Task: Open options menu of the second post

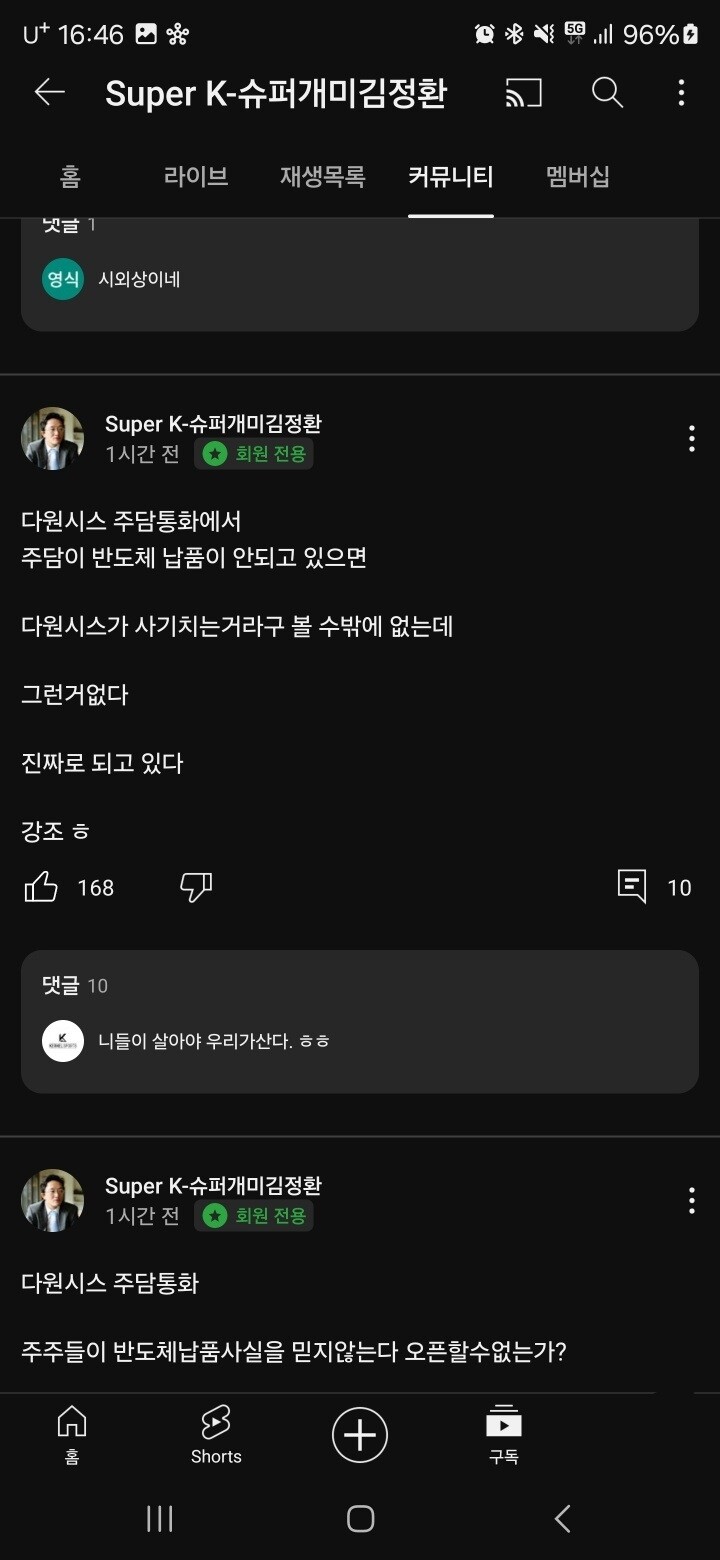Action: (x=691, y=1200)
